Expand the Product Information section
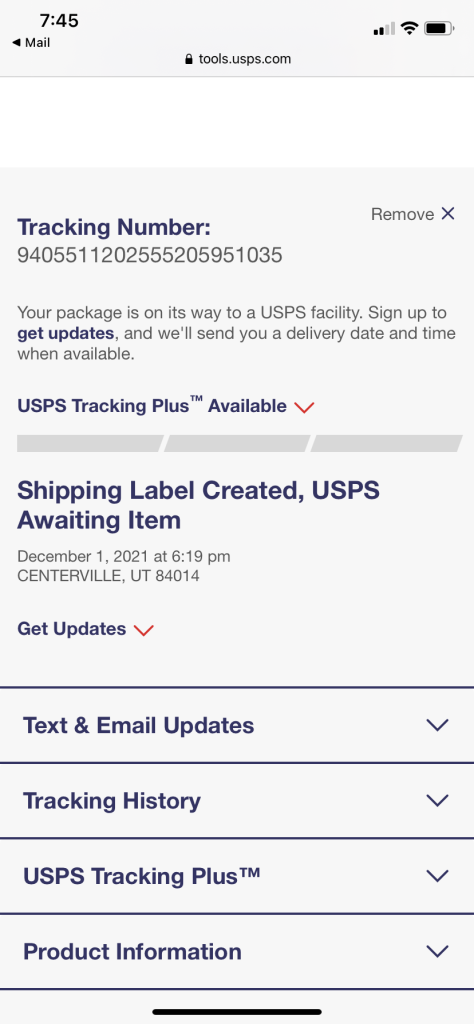This screenshot has width=474, height=1024. [x=237, y=951]
